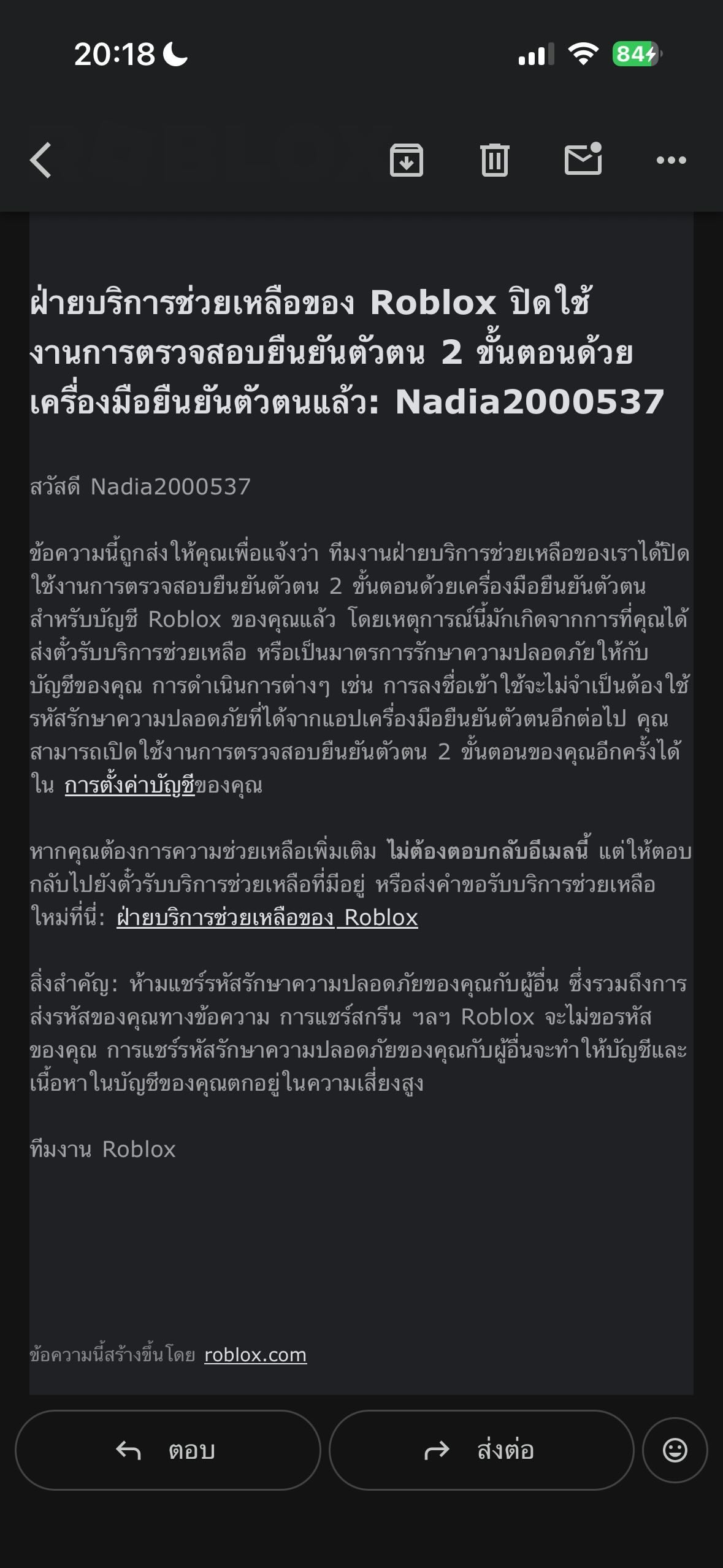The width and height of the screenshot is (723, 1568).
Task: Tap the ตอบ reply button
Action: pyautogui.click(x=167, y=1451)
